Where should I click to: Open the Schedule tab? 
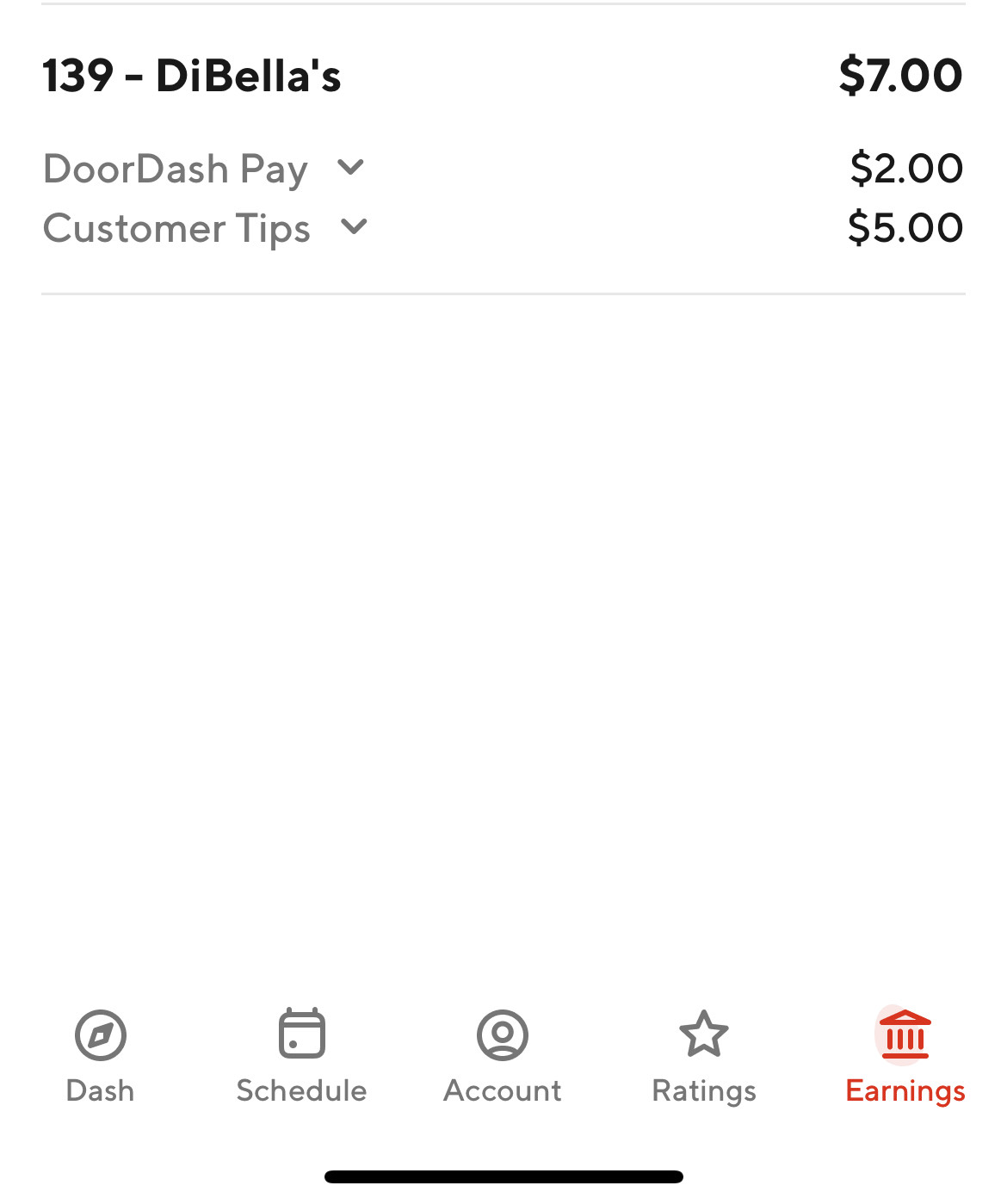pos(302,1056)
